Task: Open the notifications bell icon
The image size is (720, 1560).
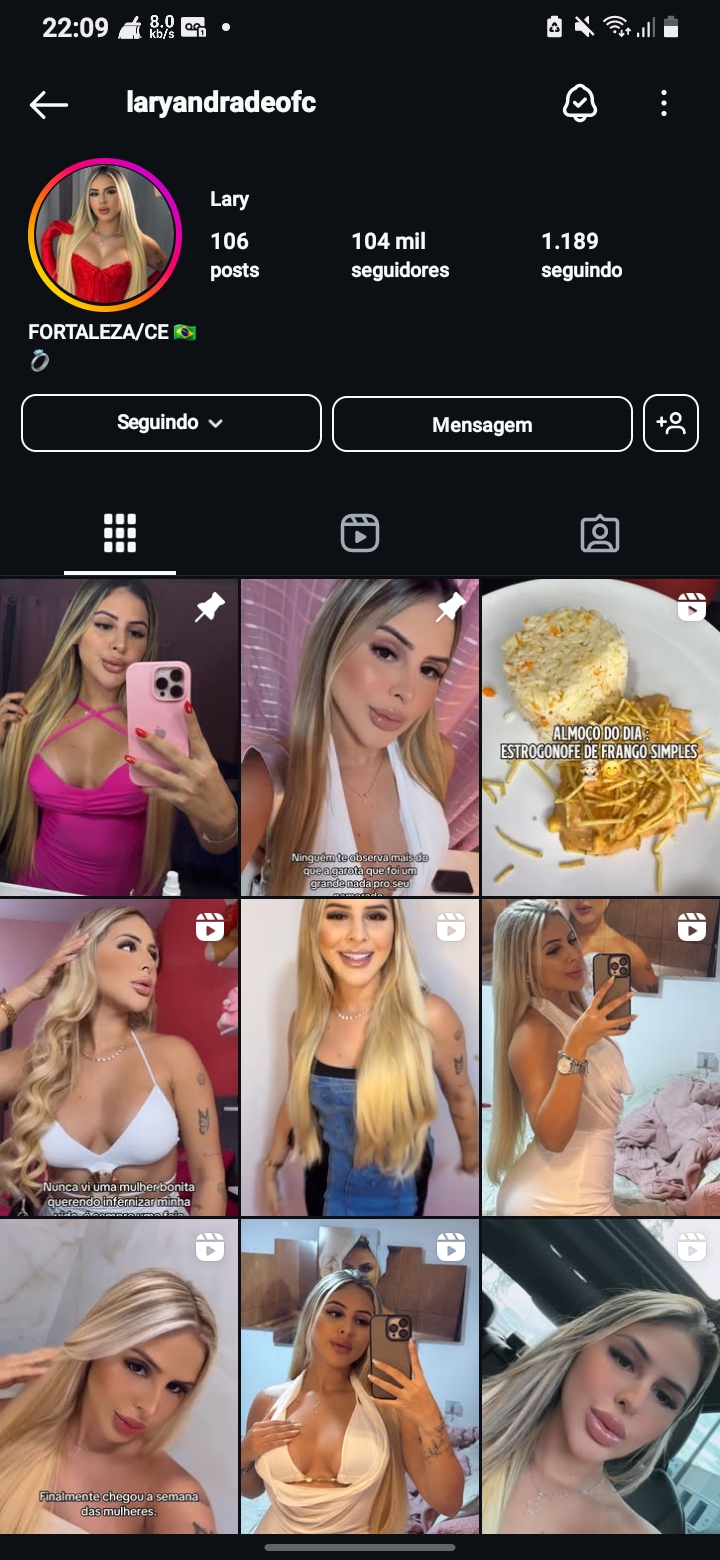Action: coord(578,102)
